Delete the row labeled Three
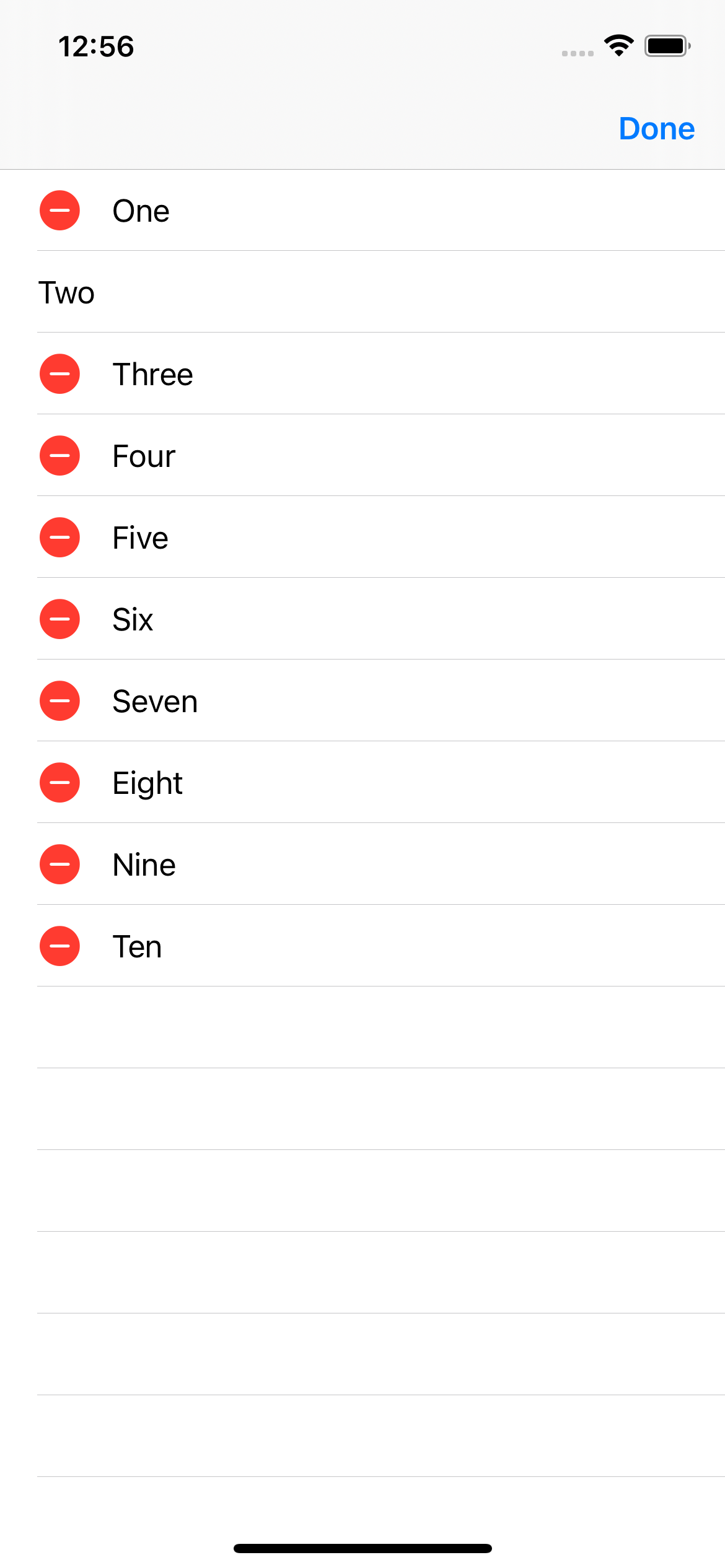 pyautogui.click(x=59, y=374)
